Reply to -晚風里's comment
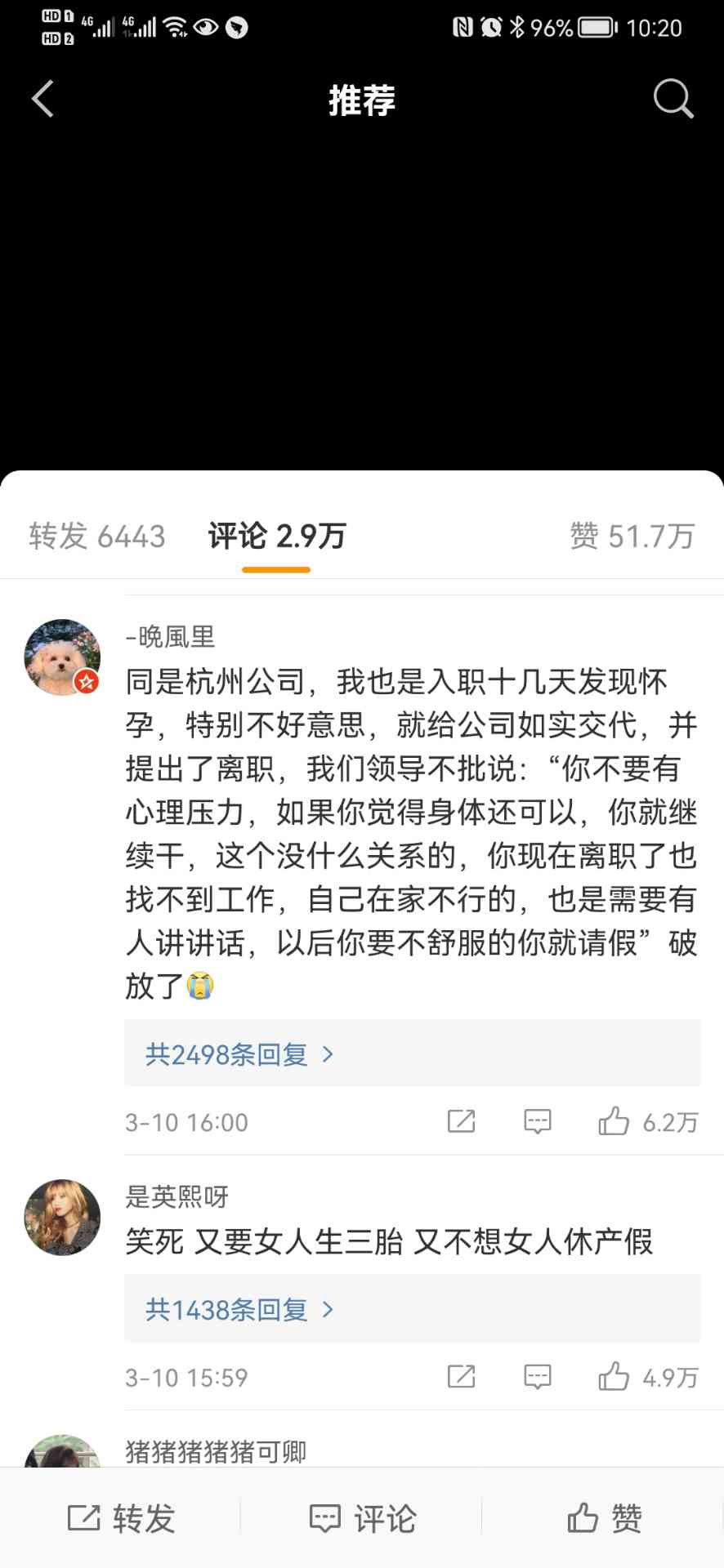This screenshot has height=1568, width=724. [537, 1121]
